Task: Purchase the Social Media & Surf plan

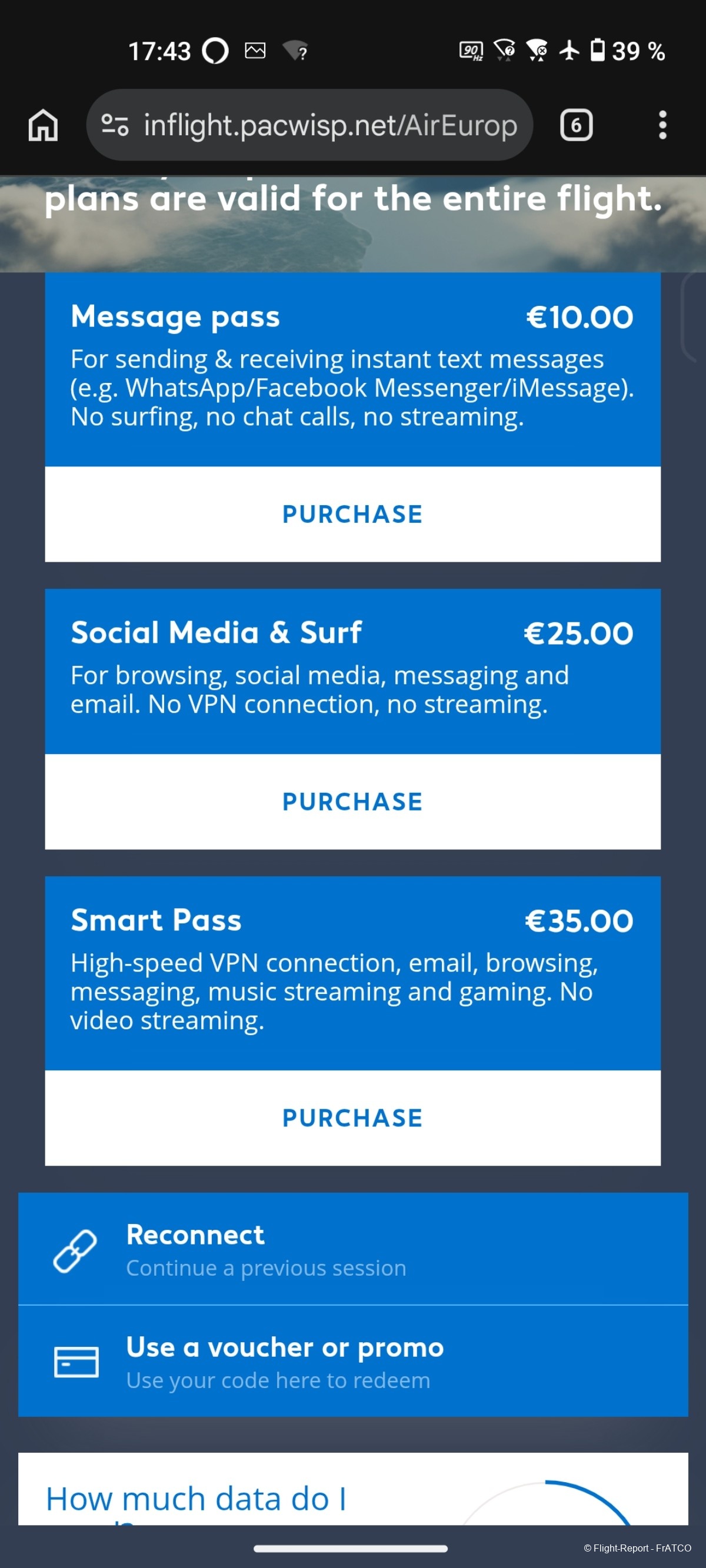Action: [352, 802]
